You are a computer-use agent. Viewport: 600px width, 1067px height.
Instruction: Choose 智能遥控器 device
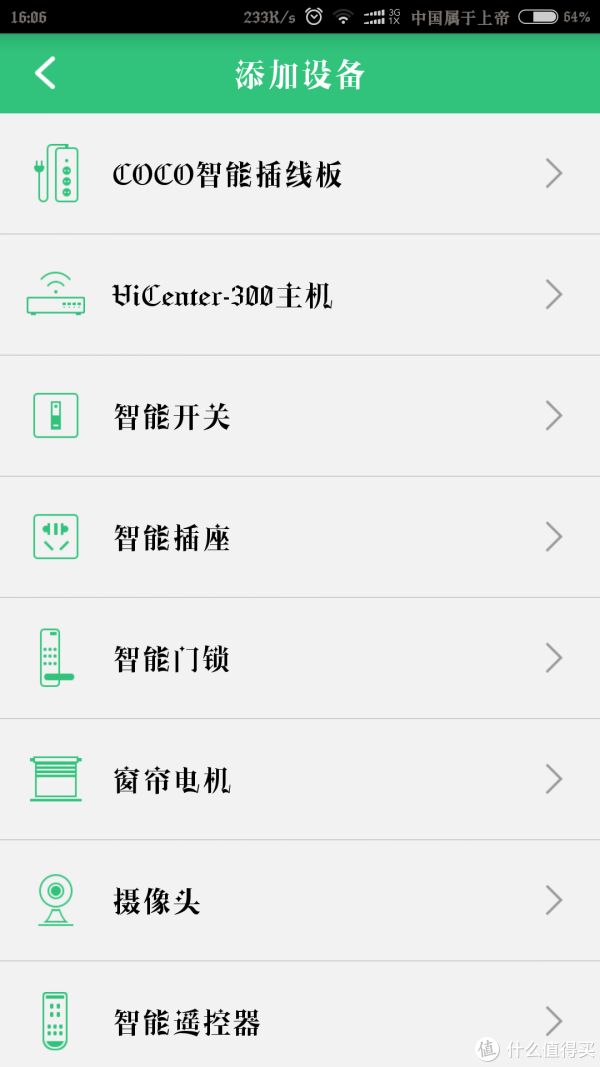(x=300, y=1015)
